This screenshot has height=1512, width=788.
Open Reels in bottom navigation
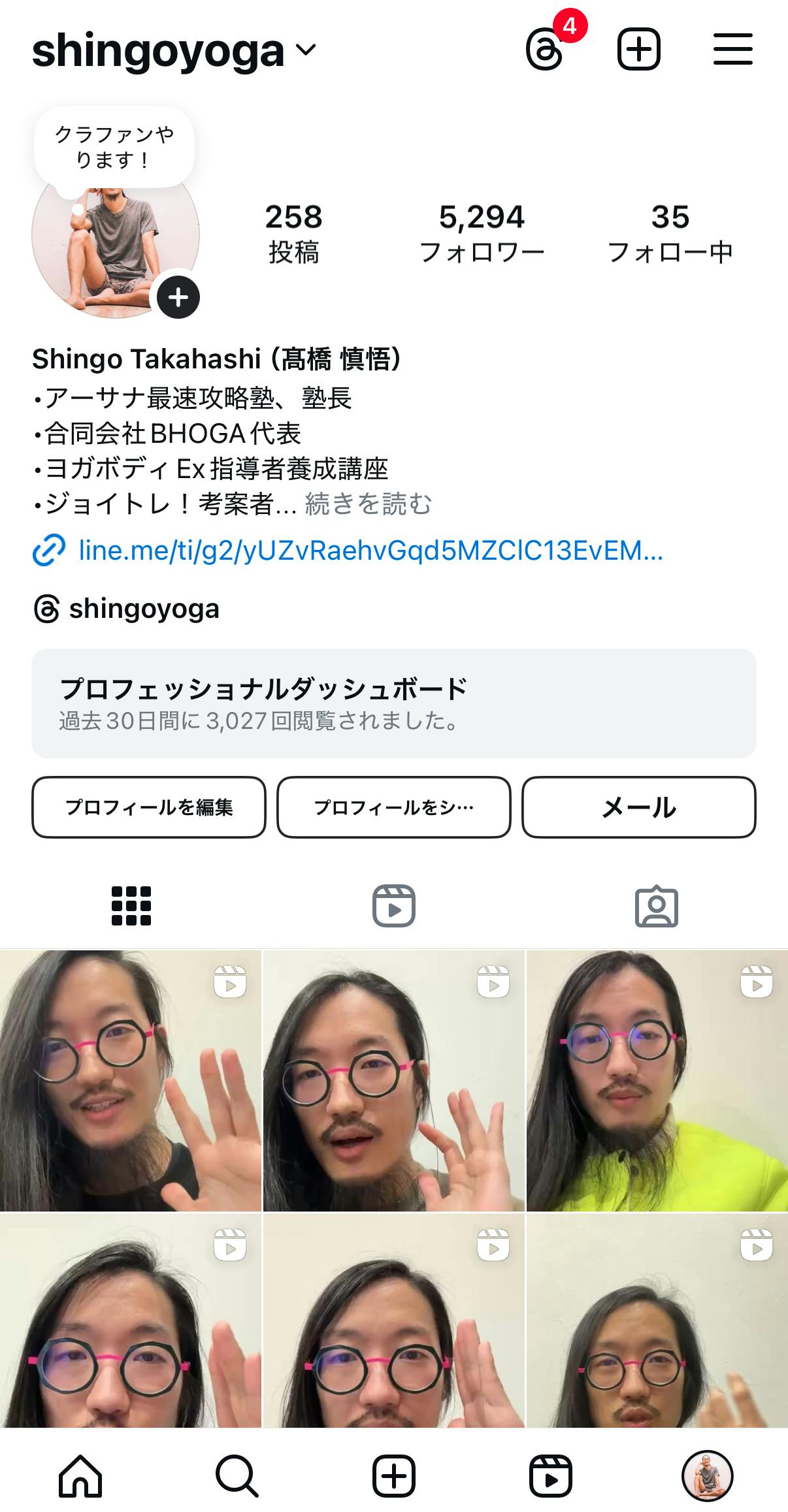coord(551,1476)
